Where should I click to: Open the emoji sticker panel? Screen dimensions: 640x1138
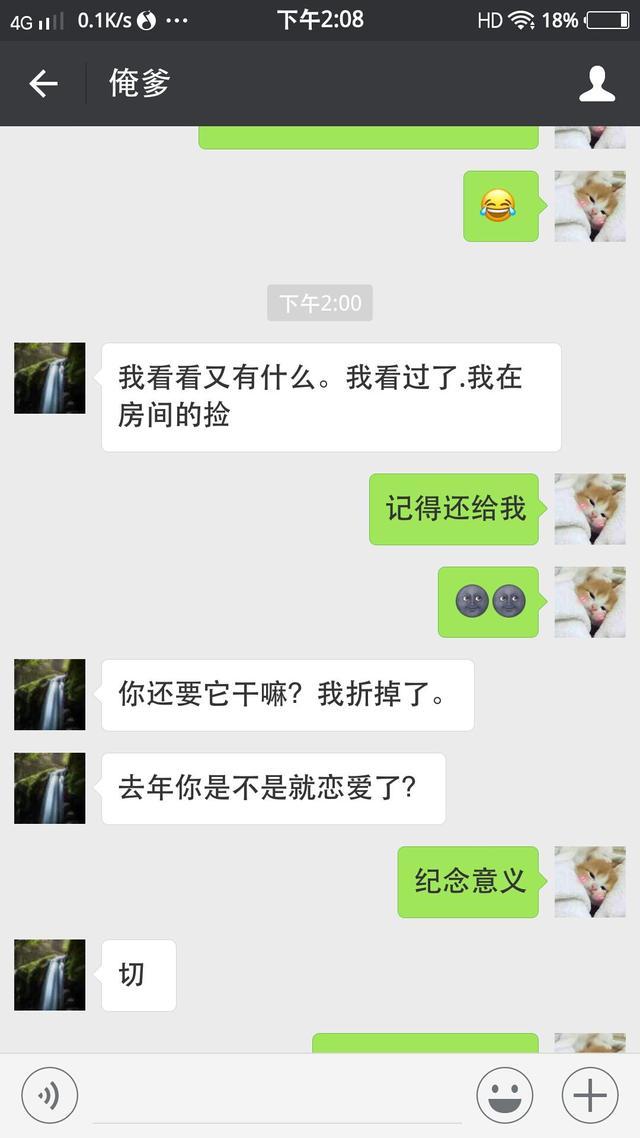pos(505,1095)
